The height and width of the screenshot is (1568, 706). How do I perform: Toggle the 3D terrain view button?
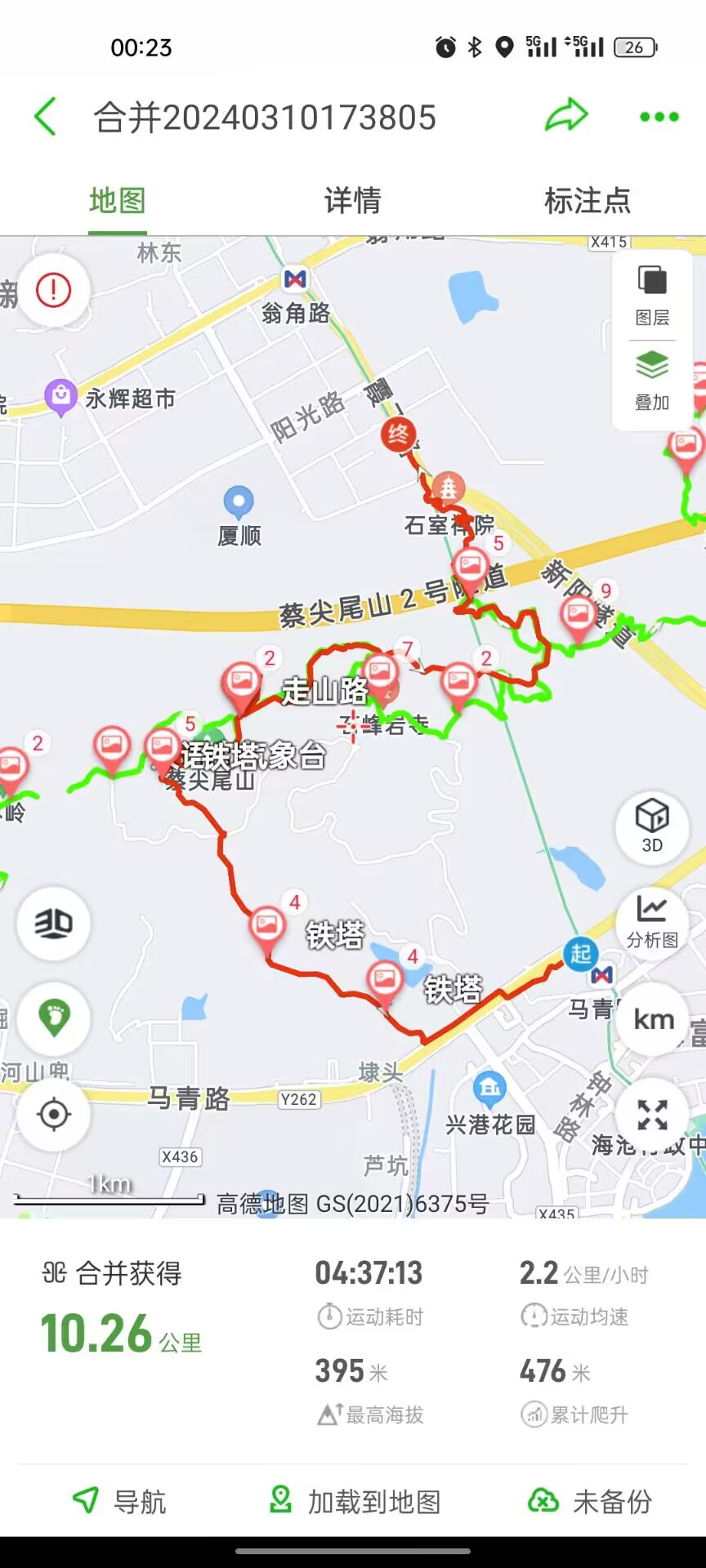[54, 924]
